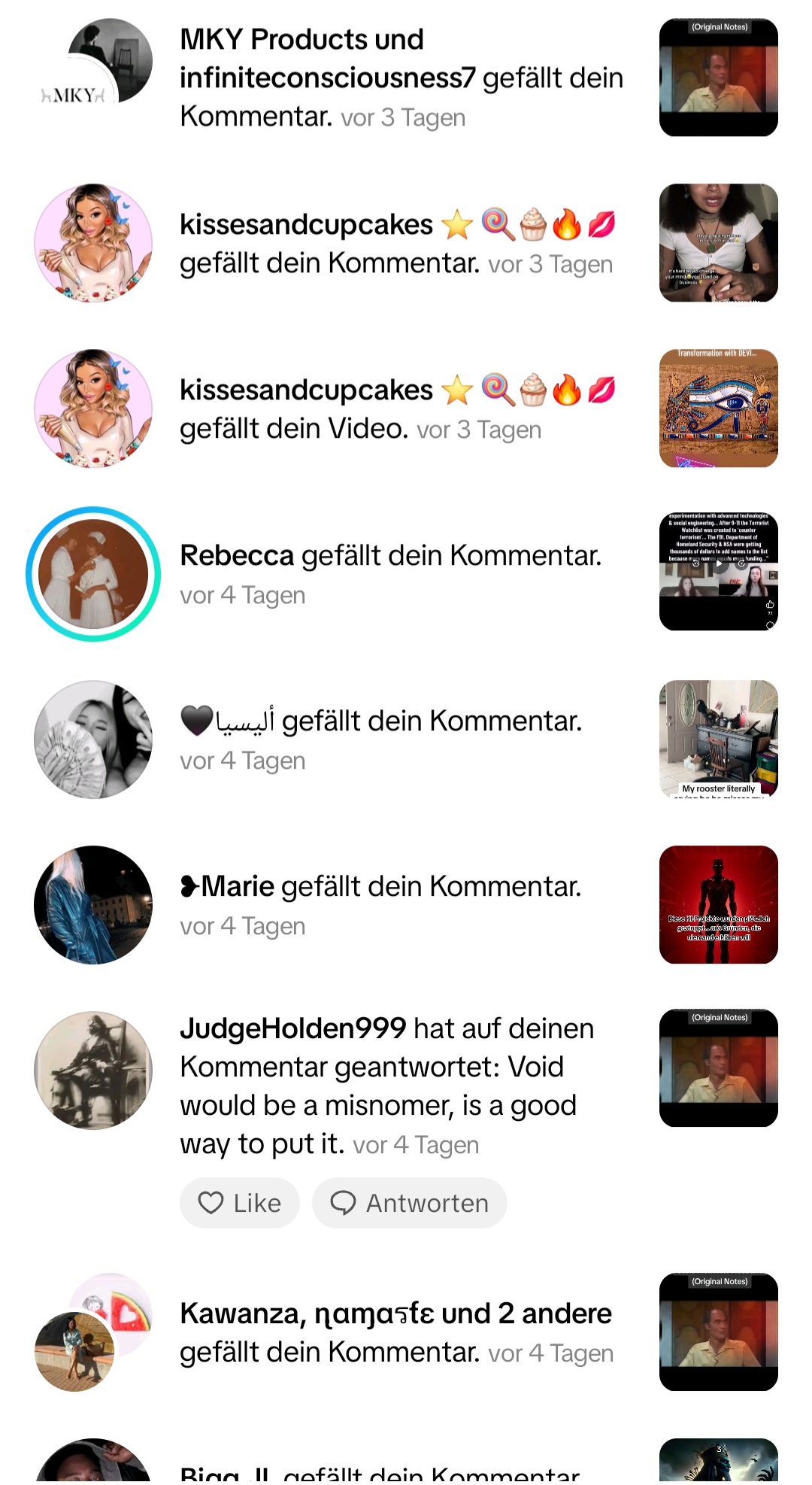This screenshot has width=812, height=1485.
Task: Open the rooster video thumbnail
Action: click(718, 739)
